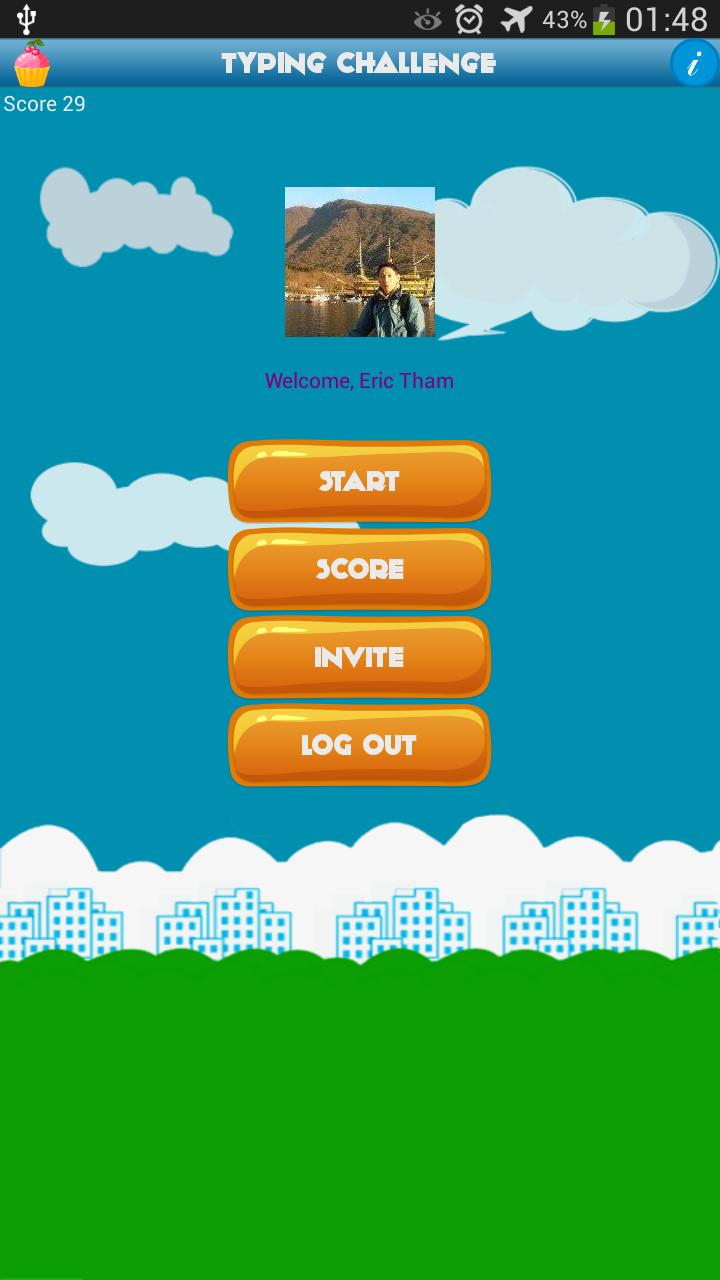Tap the alarm clock icon in the status bar
This screenshot has width=720, height=1280.
[x=470, y=17]
